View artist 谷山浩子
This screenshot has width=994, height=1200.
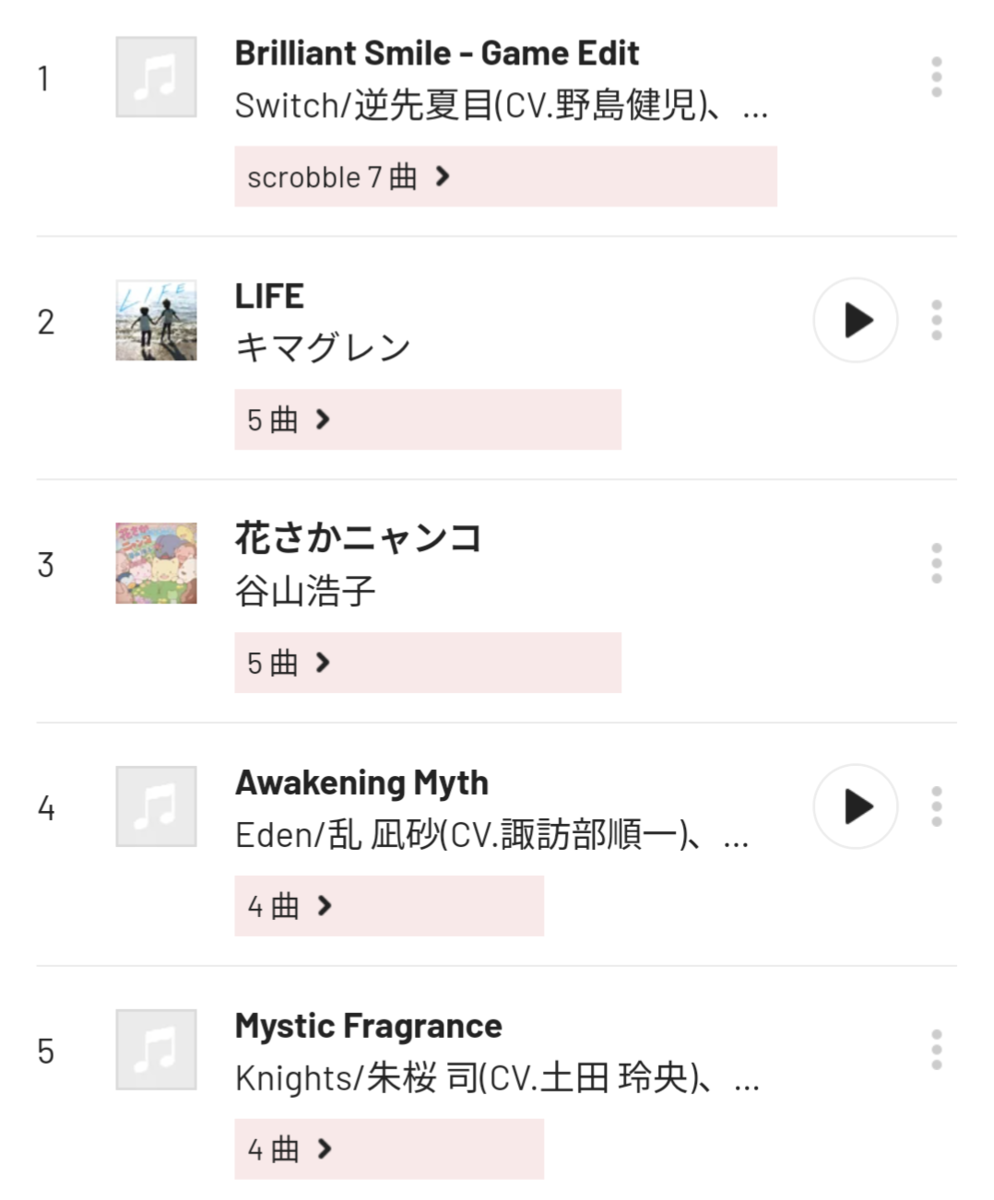[305, 591]
